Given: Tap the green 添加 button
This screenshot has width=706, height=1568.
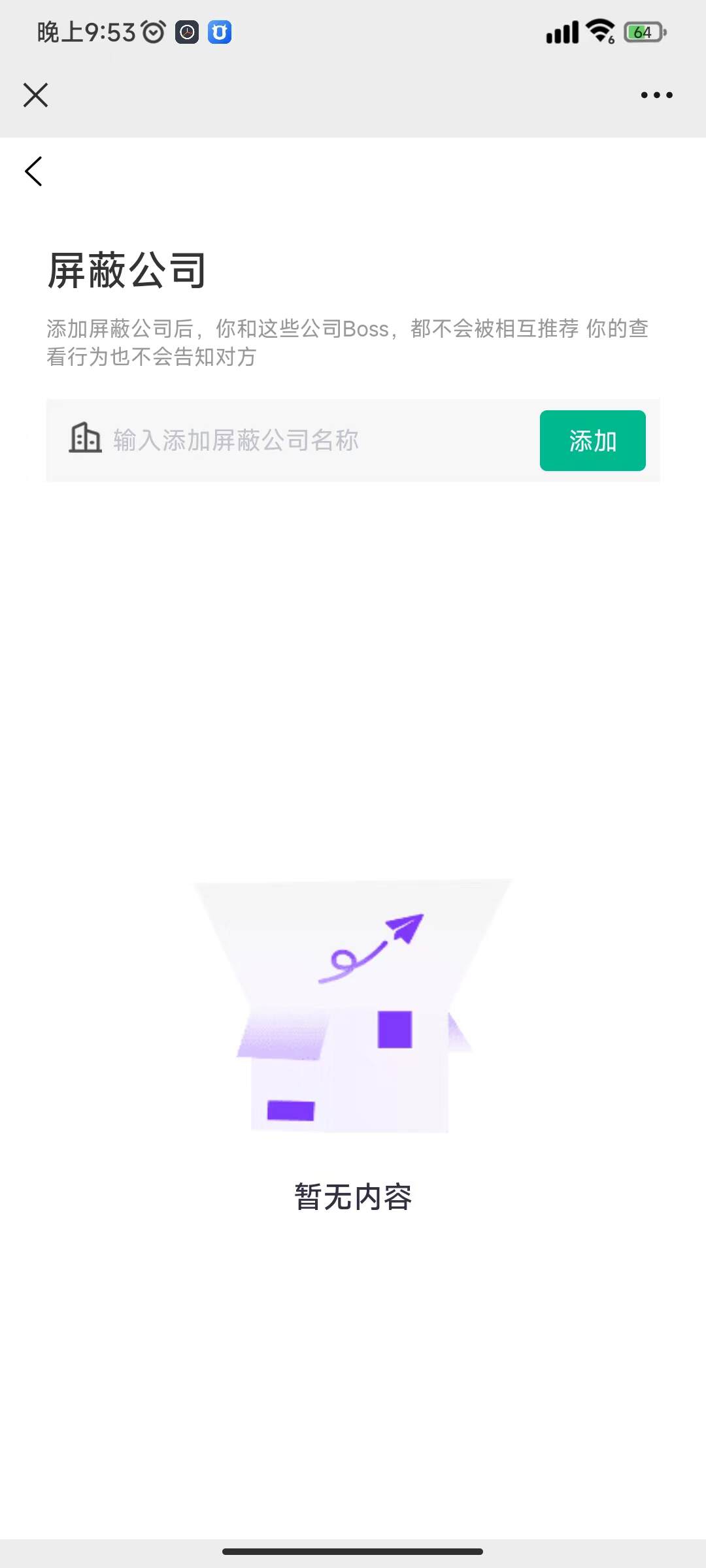Looking at the screenshot, I should click(x=592, y=440).
